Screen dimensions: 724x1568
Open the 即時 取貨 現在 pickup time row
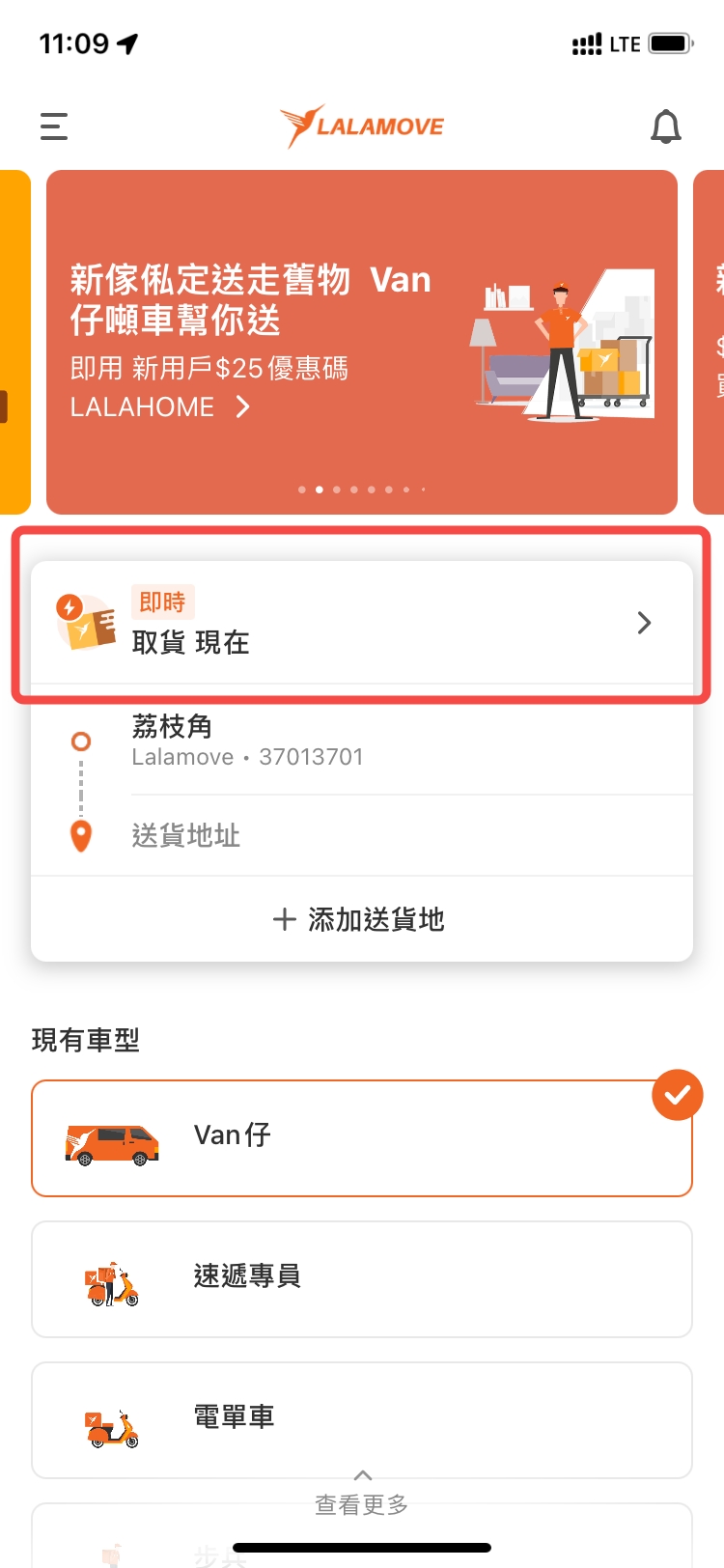point(361,623)
